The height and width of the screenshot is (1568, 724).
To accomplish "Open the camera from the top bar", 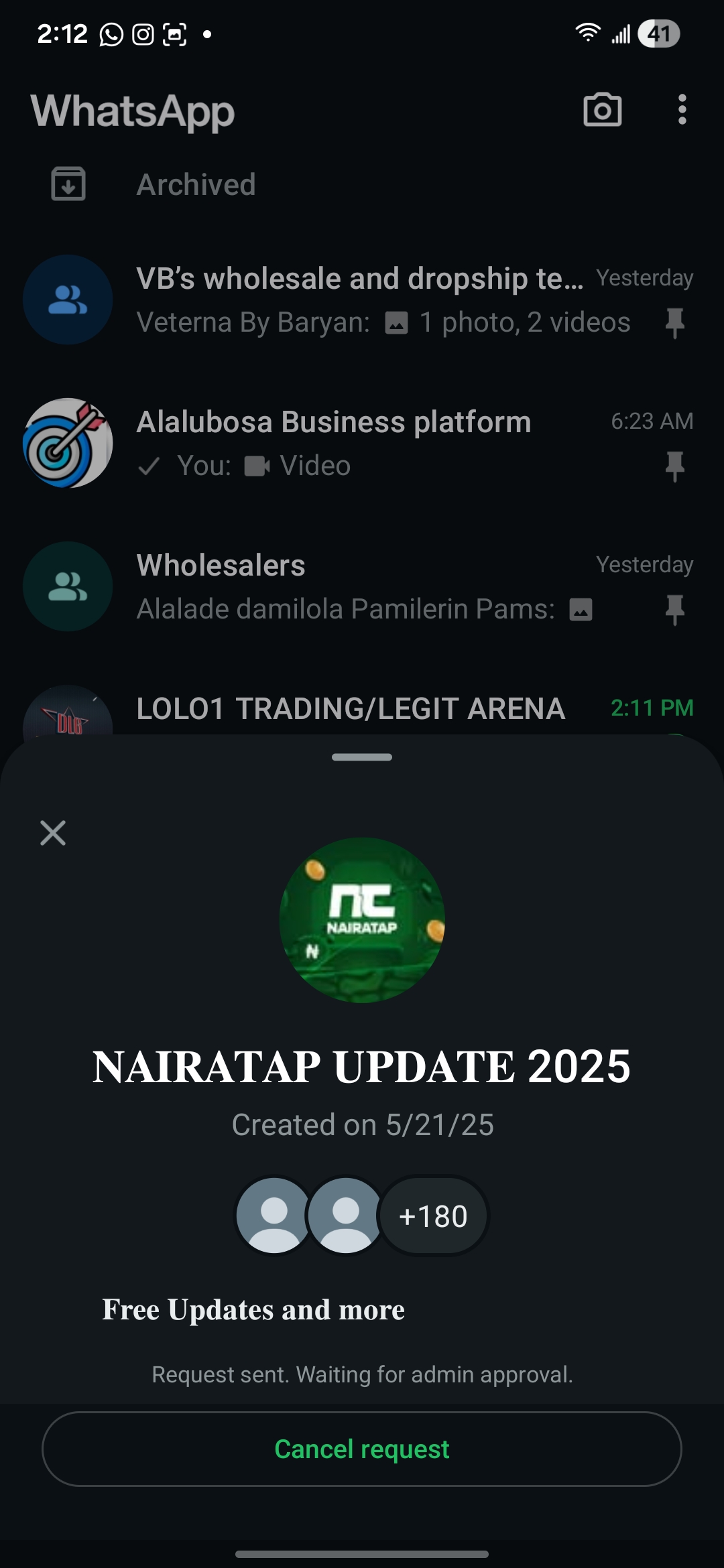I will point(602,110).
